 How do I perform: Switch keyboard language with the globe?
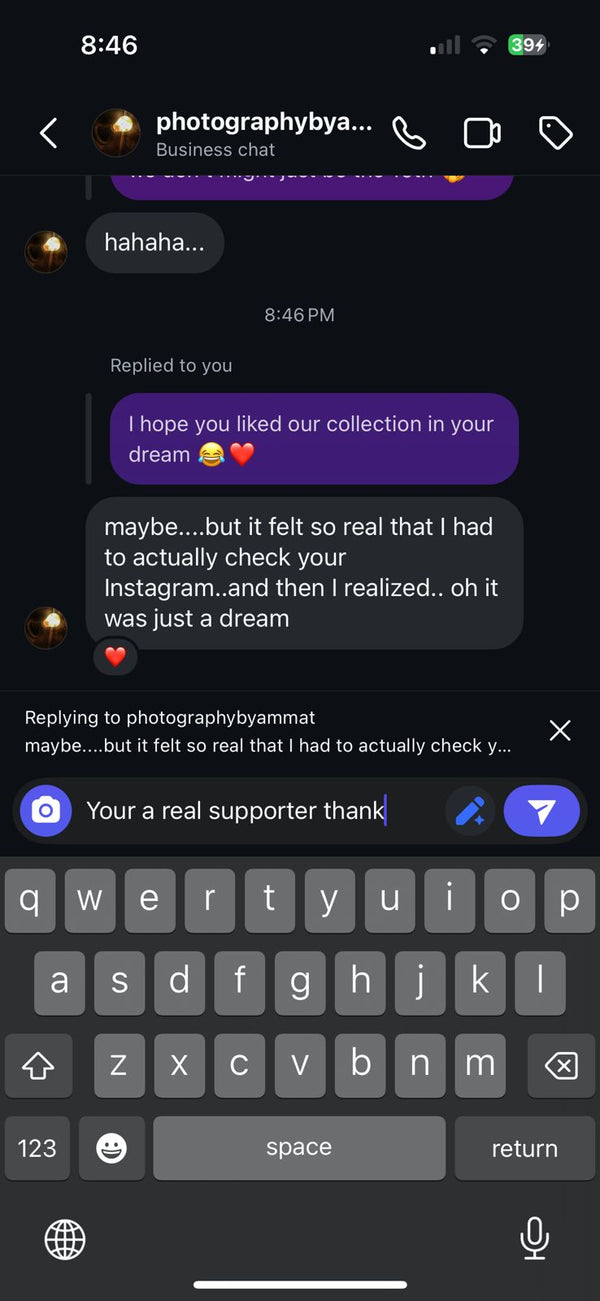(x=65, y=1240)
